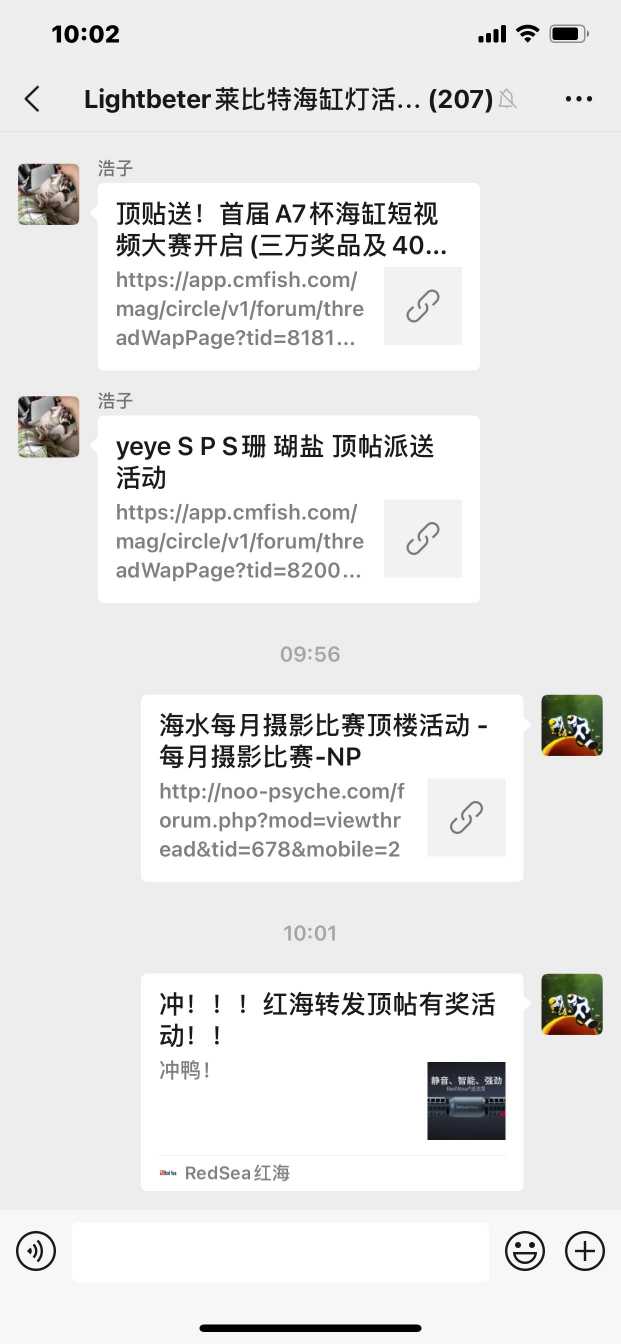This screenshot has height=1344, width=621.
Task: Open the 红海转发顶帖有奖活动 shared article
Action: click(331, 1081)
